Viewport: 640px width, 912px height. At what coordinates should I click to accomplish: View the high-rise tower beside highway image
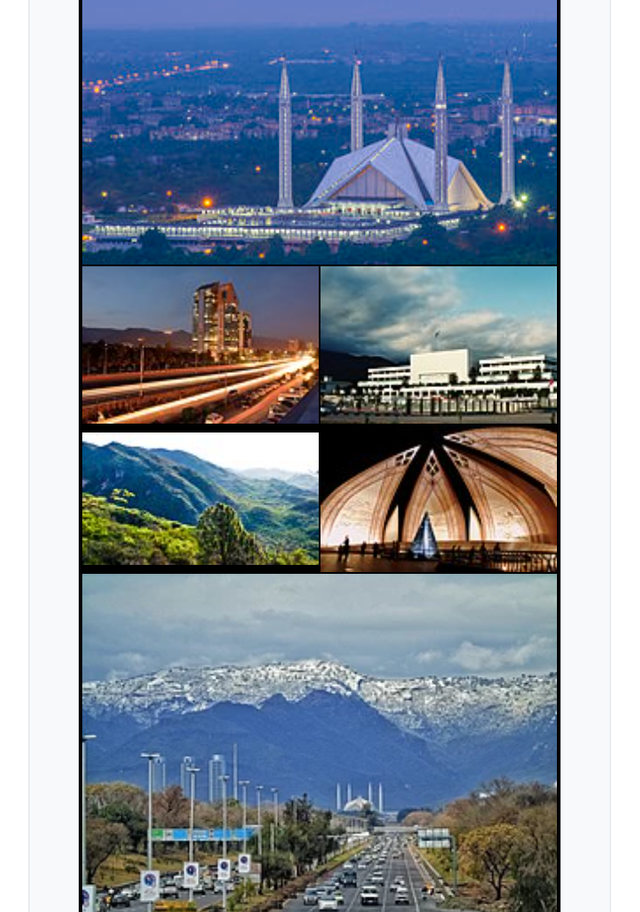click(200, 345)
